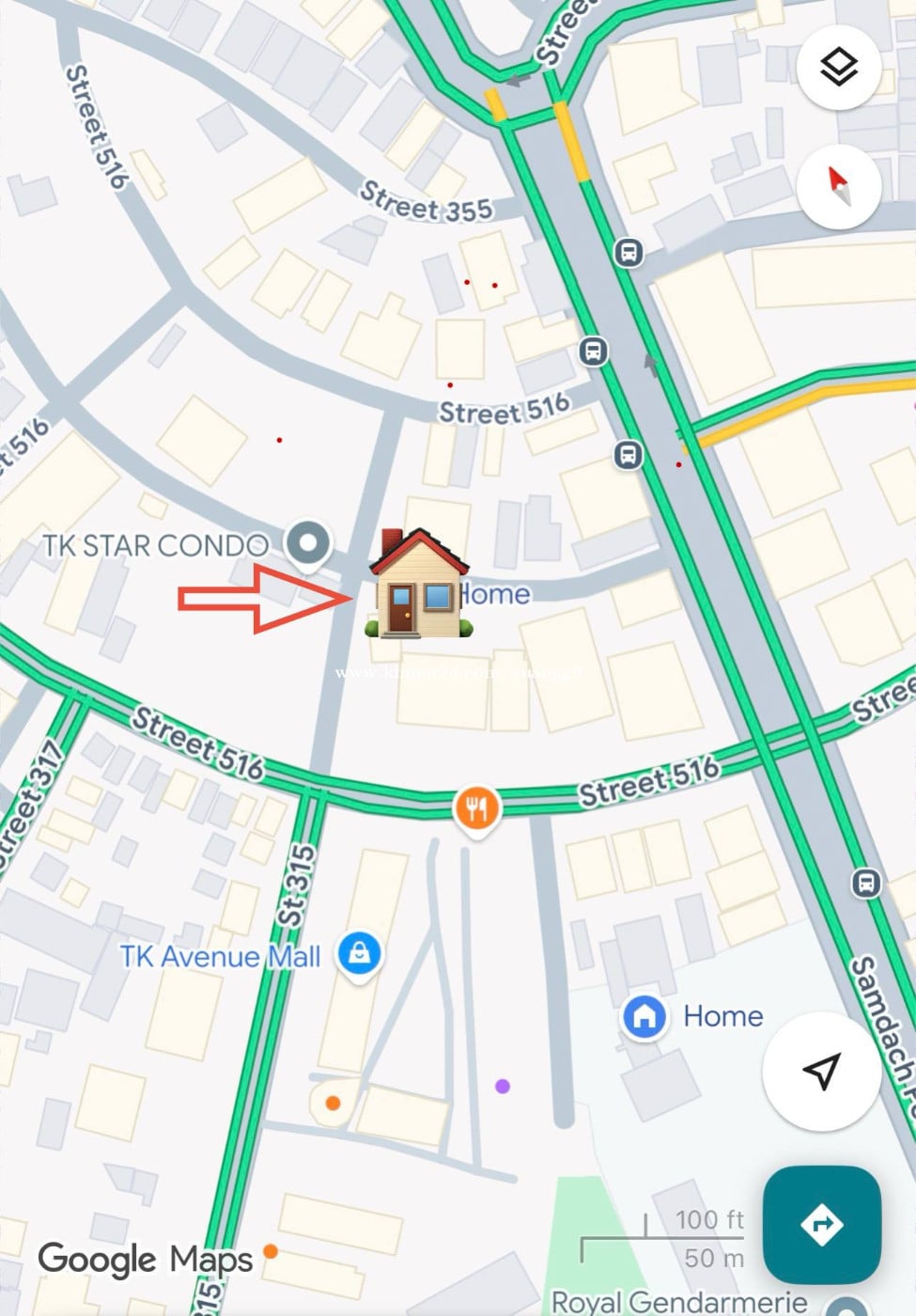
Task: Open the TK STAR CONDO place marker
Action: pyautogui.click(x=308, y=543)
